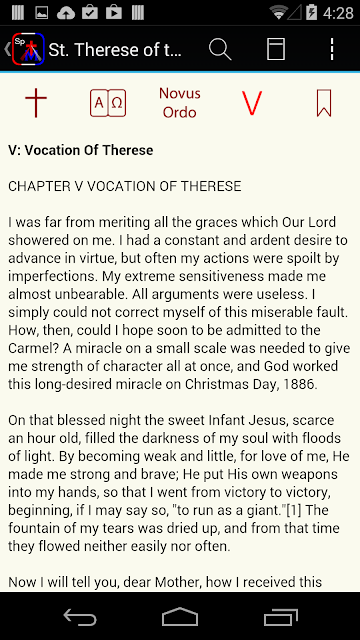The width and height of the screenshot is (360, 640).
Task: Open the Alpha Omega book icon
Action: point(108,103)
